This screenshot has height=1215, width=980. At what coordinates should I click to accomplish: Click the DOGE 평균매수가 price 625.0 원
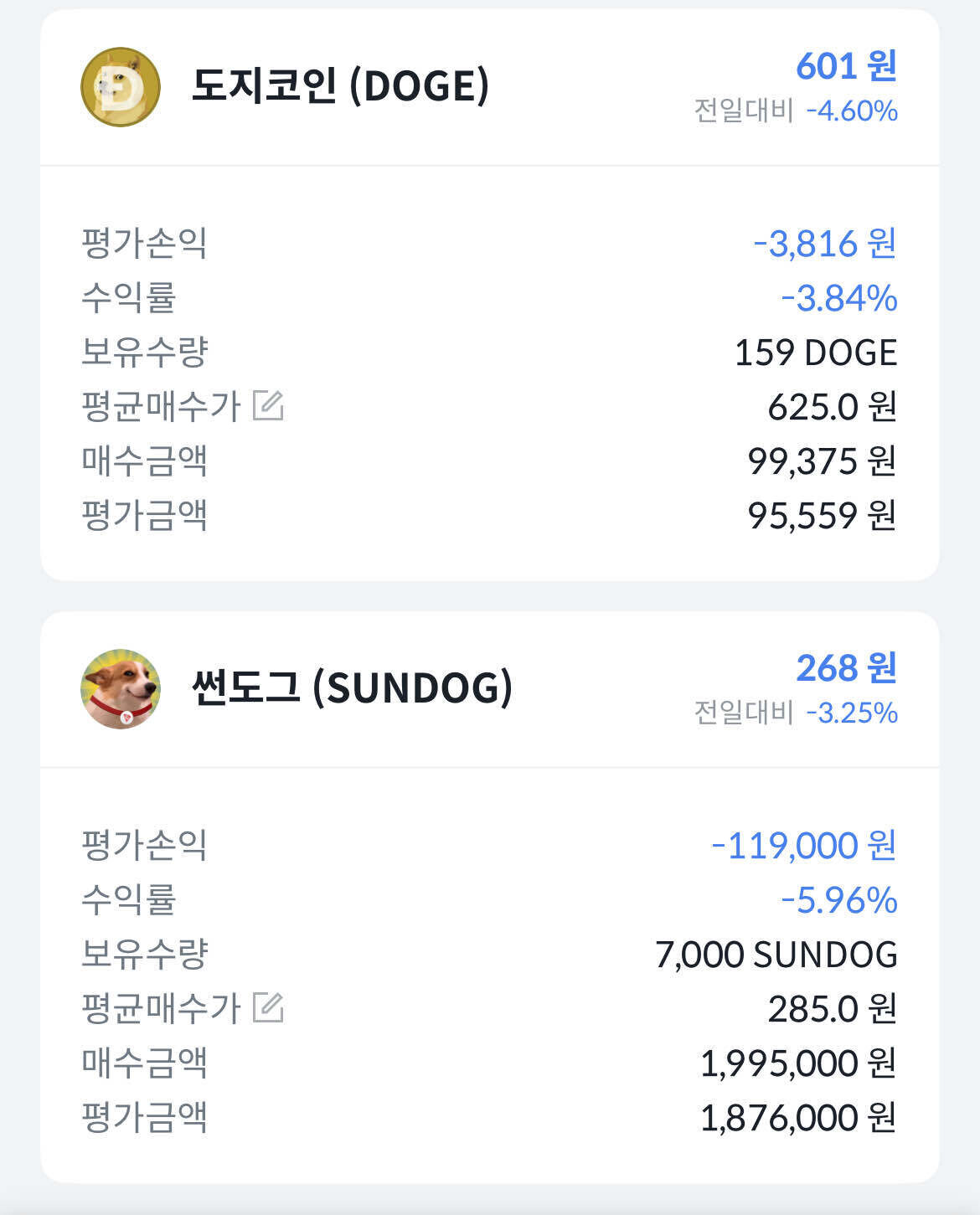831,408
